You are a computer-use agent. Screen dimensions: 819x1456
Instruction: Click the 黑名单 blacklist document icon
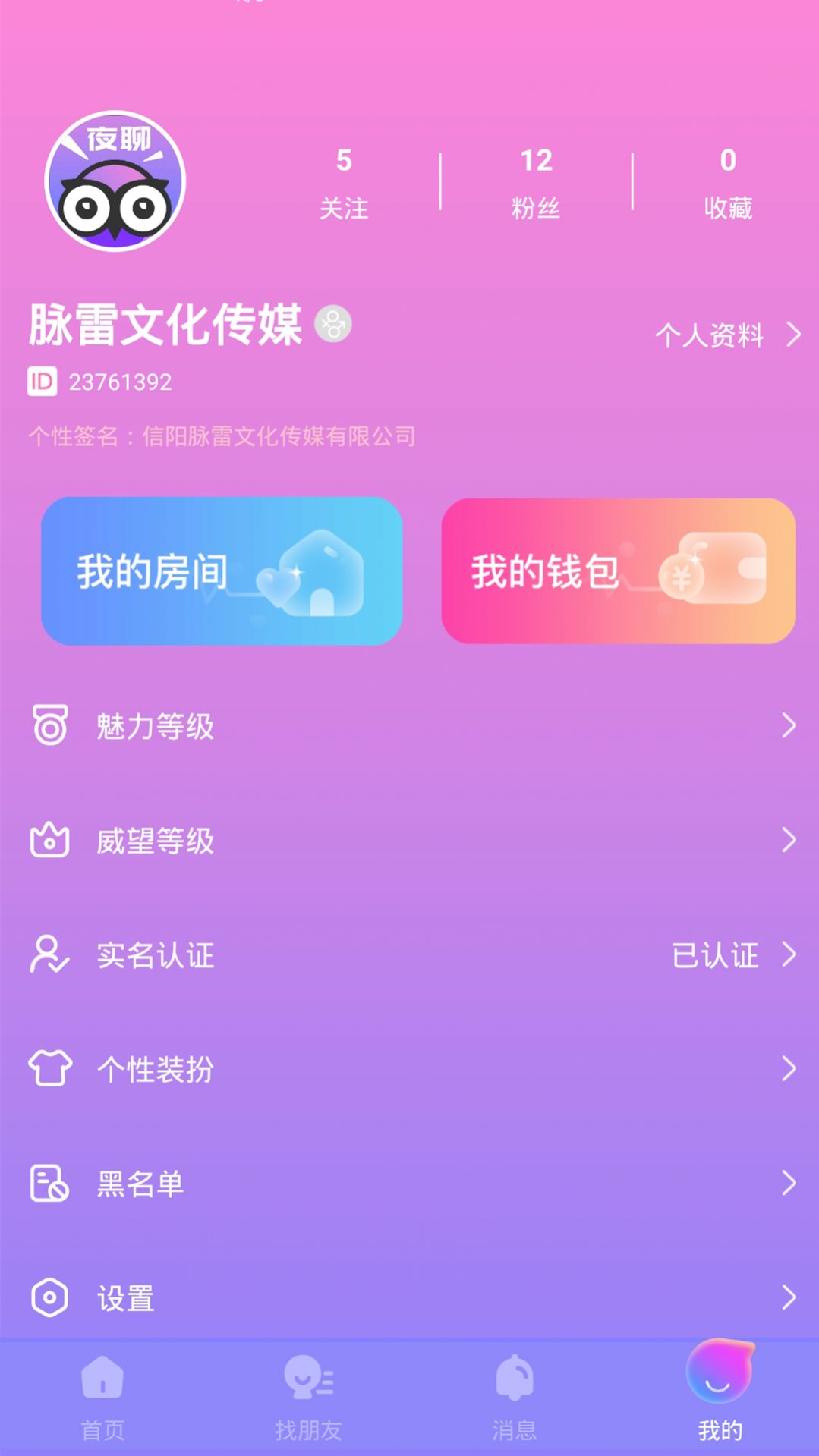(49, 1184)
